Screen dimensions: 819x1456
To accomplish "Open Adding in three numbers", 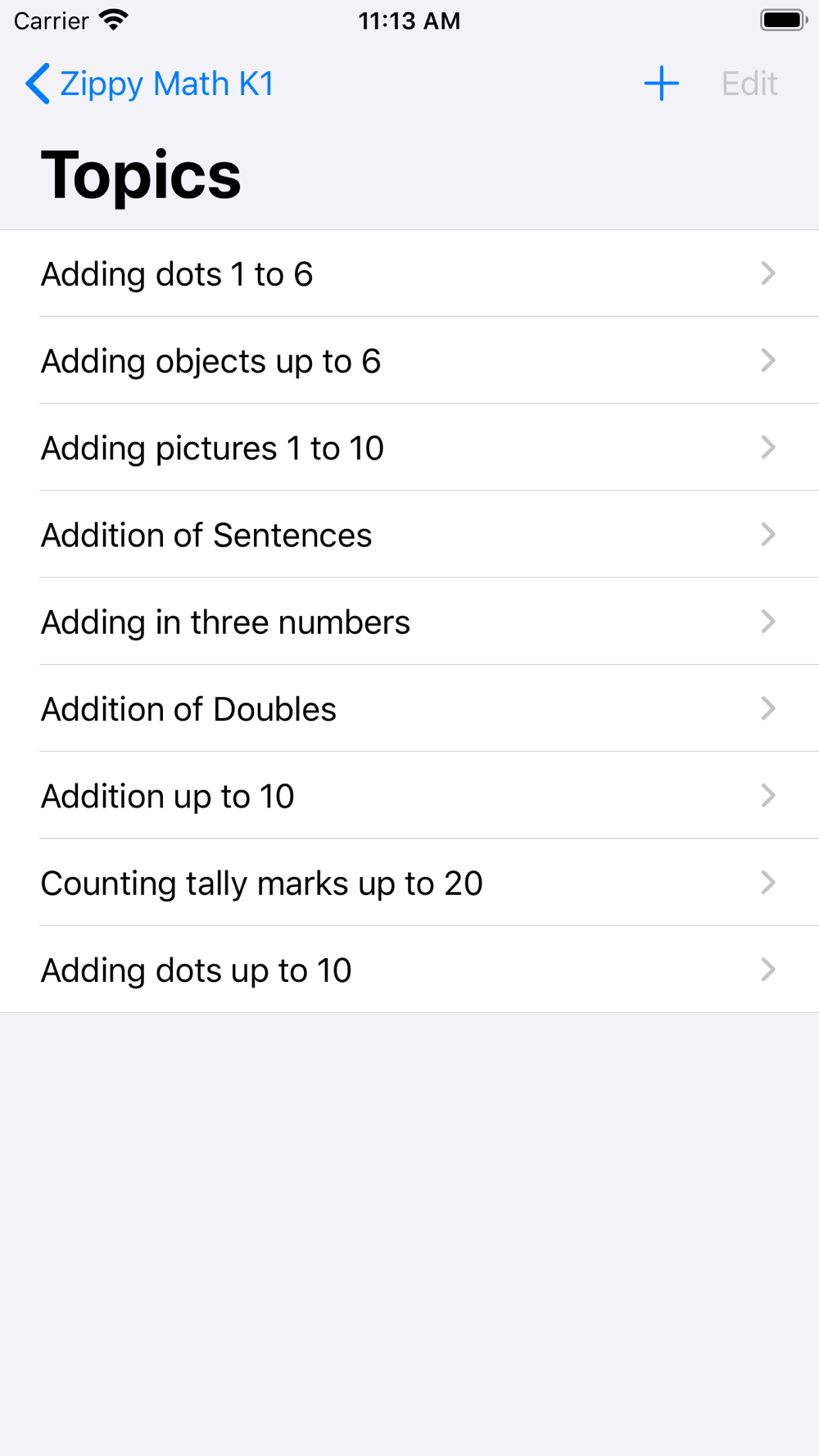I will [409, 622].
